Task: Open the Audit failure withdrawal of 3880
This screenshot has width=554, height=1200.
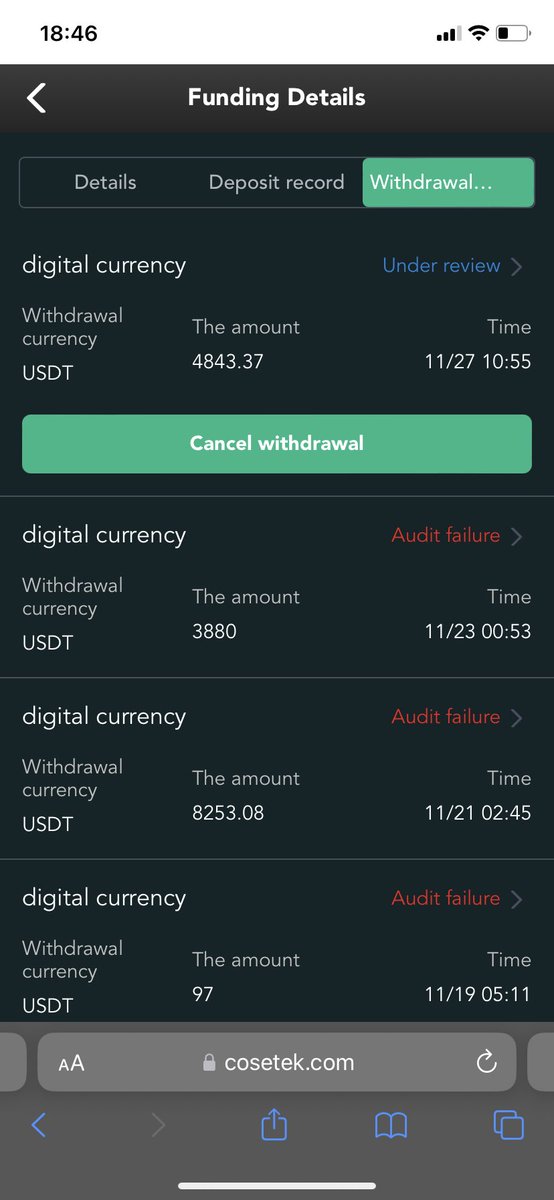Action: point(457,536)
